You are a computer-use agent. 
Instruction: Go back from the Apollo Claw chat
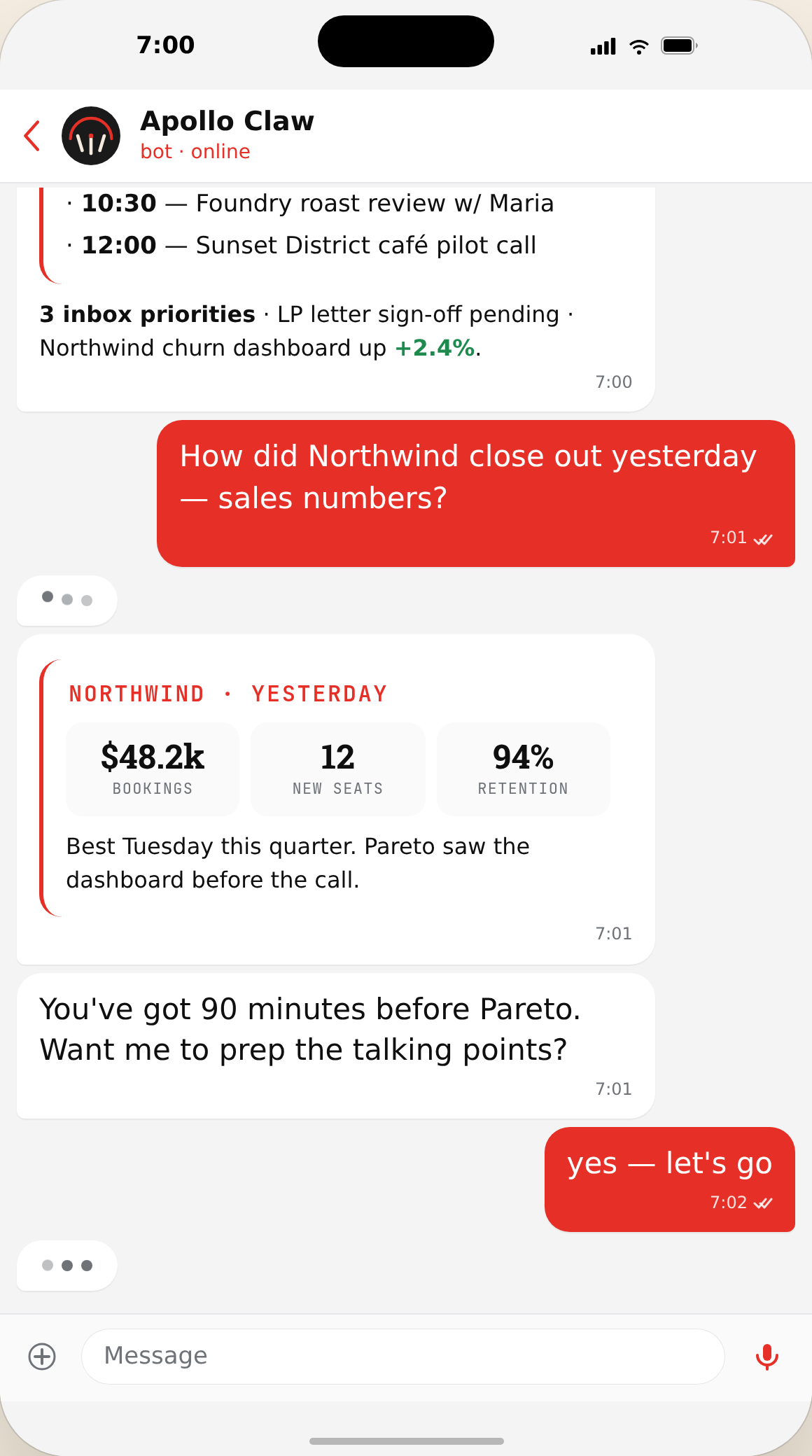(x=32, y=136)
